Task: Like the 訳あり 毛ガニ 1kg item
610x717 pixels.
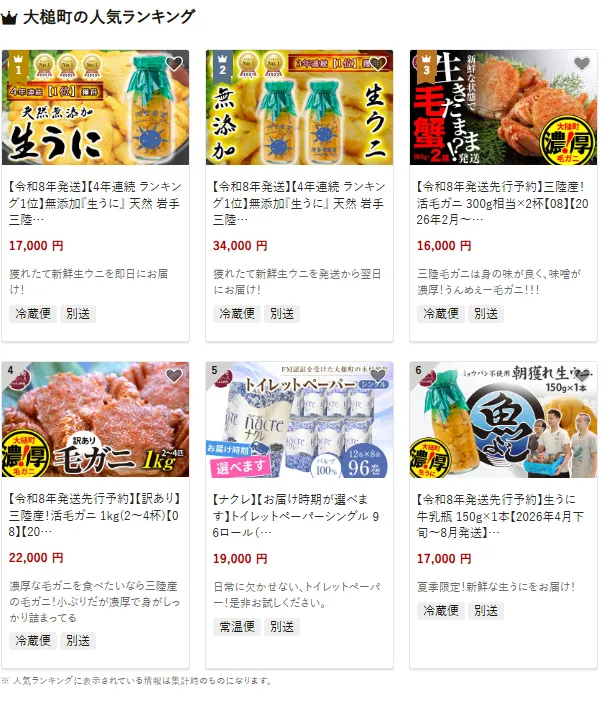Action: [174, 376]
